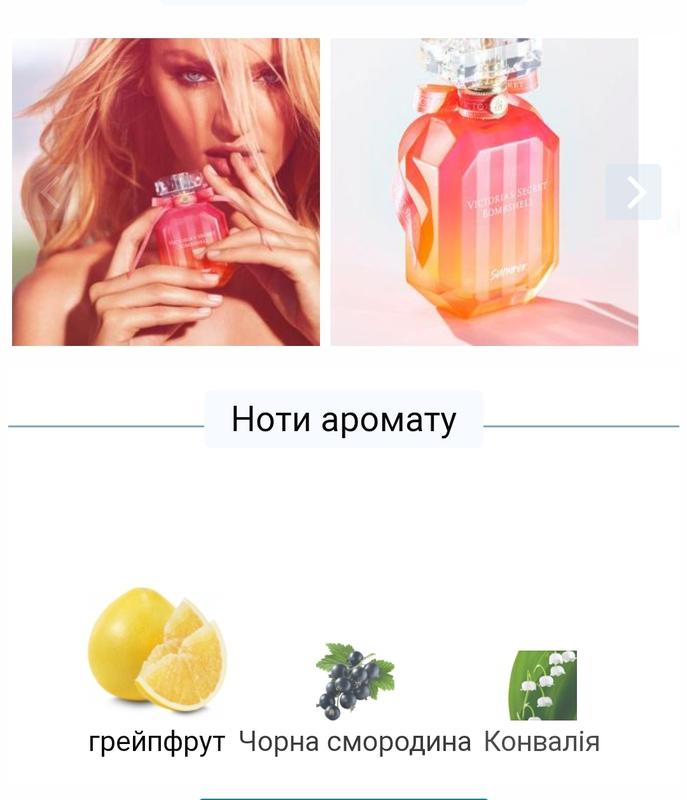Show the next gallery photo
This screenshot has width=687, height=800.
click(x=633, y=192)
